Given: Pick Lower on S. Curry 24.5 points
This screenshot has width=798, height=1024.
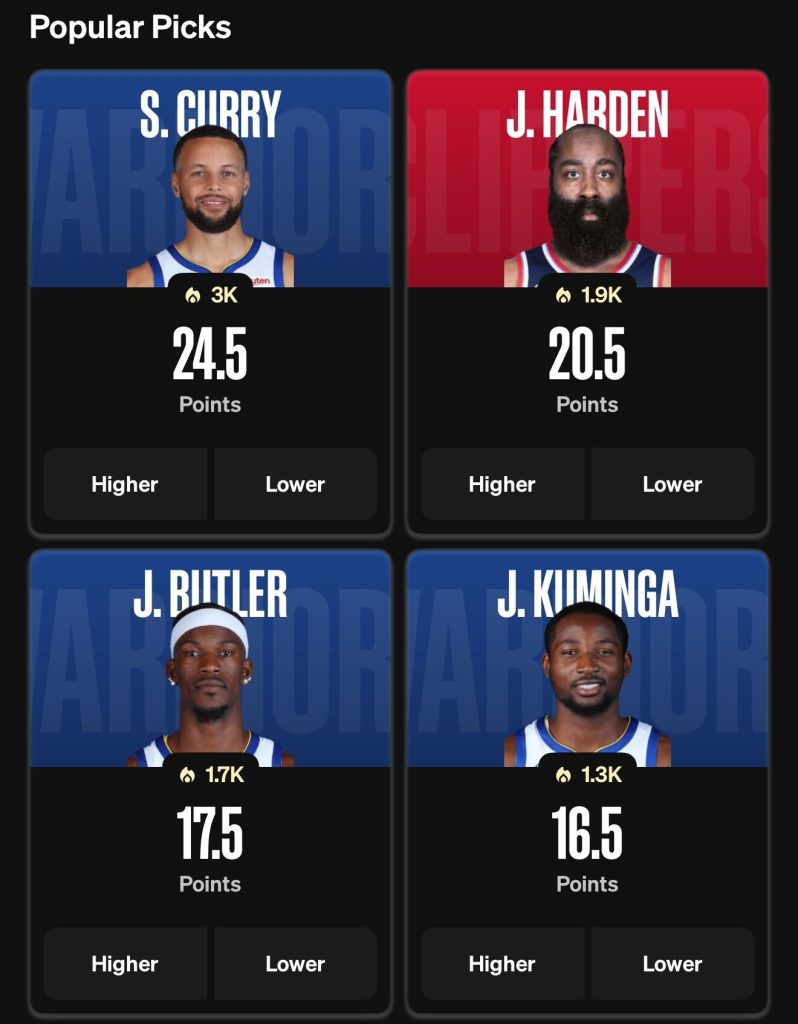Looking at the screenshot, I should pos(295,484).
